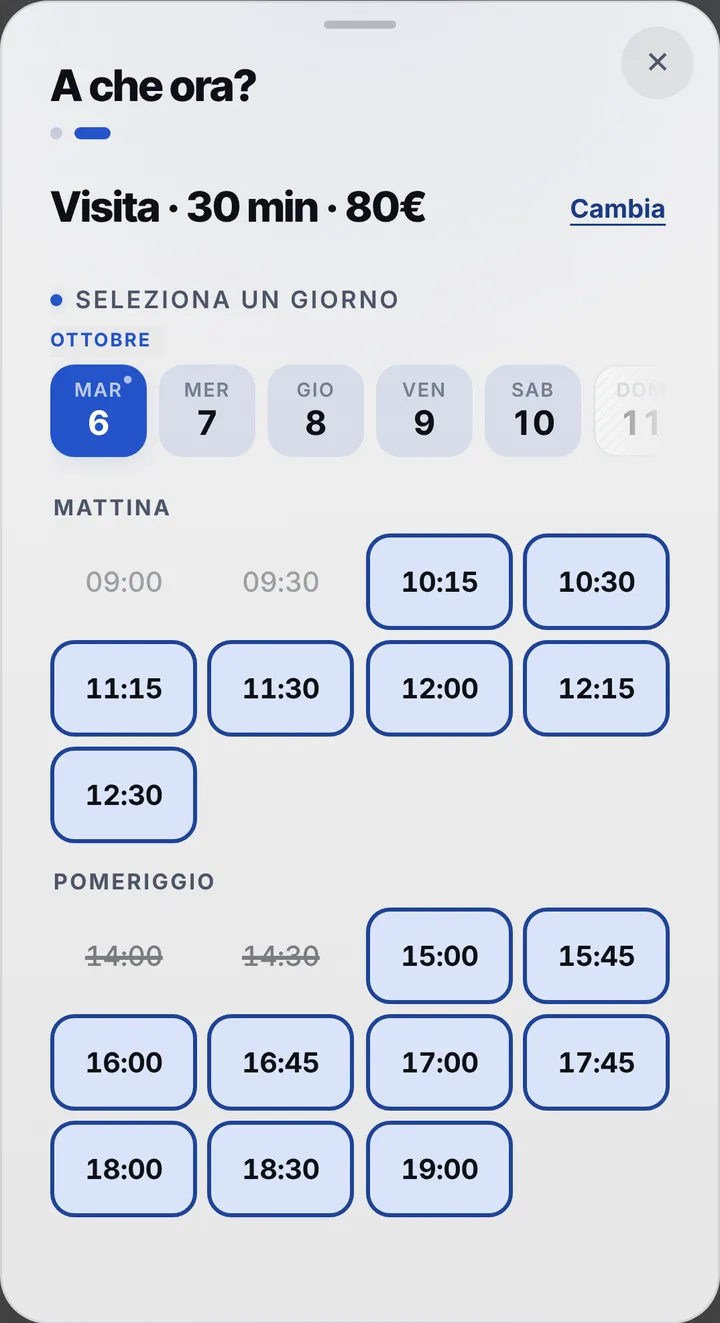
Task: Choose the 17:45 slot
Action: click(x=596, y=1062)
